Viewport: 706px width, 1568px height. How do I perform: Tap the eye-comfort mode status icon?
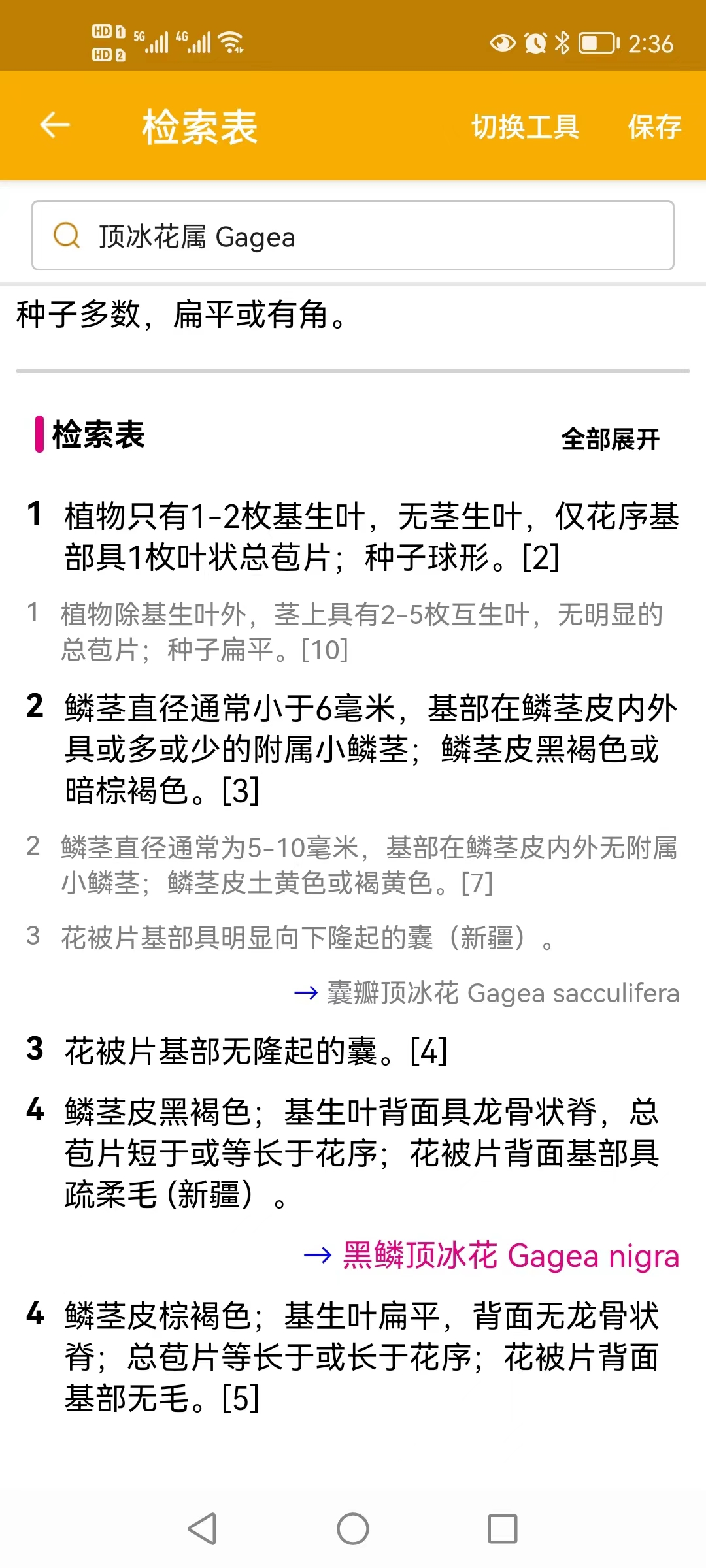point(502,42)
